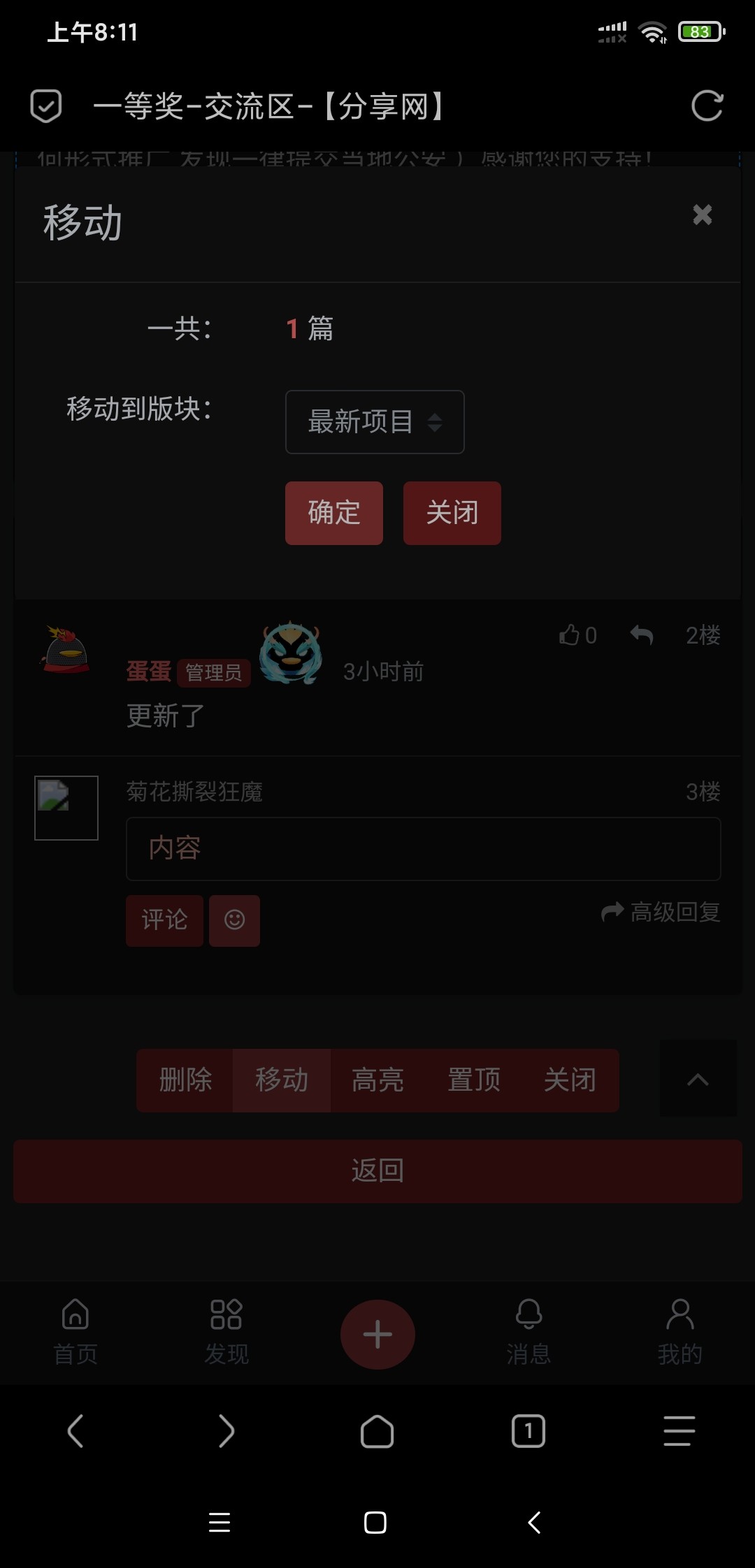Open the emoji picker beside 评论
Viewport: 755px width, 1568px height.
point(235,920)
